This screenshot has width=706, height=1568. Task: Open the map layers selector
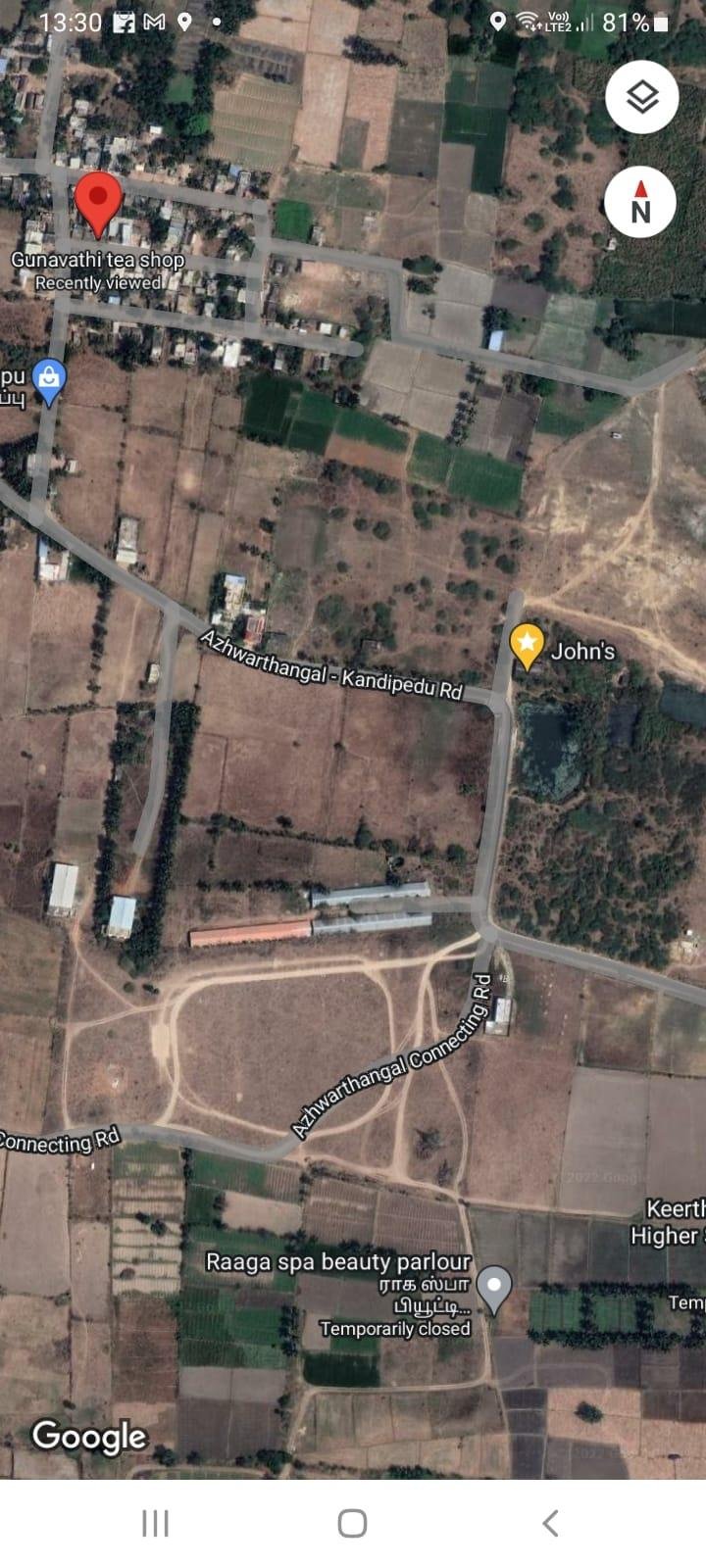point(641,97)
